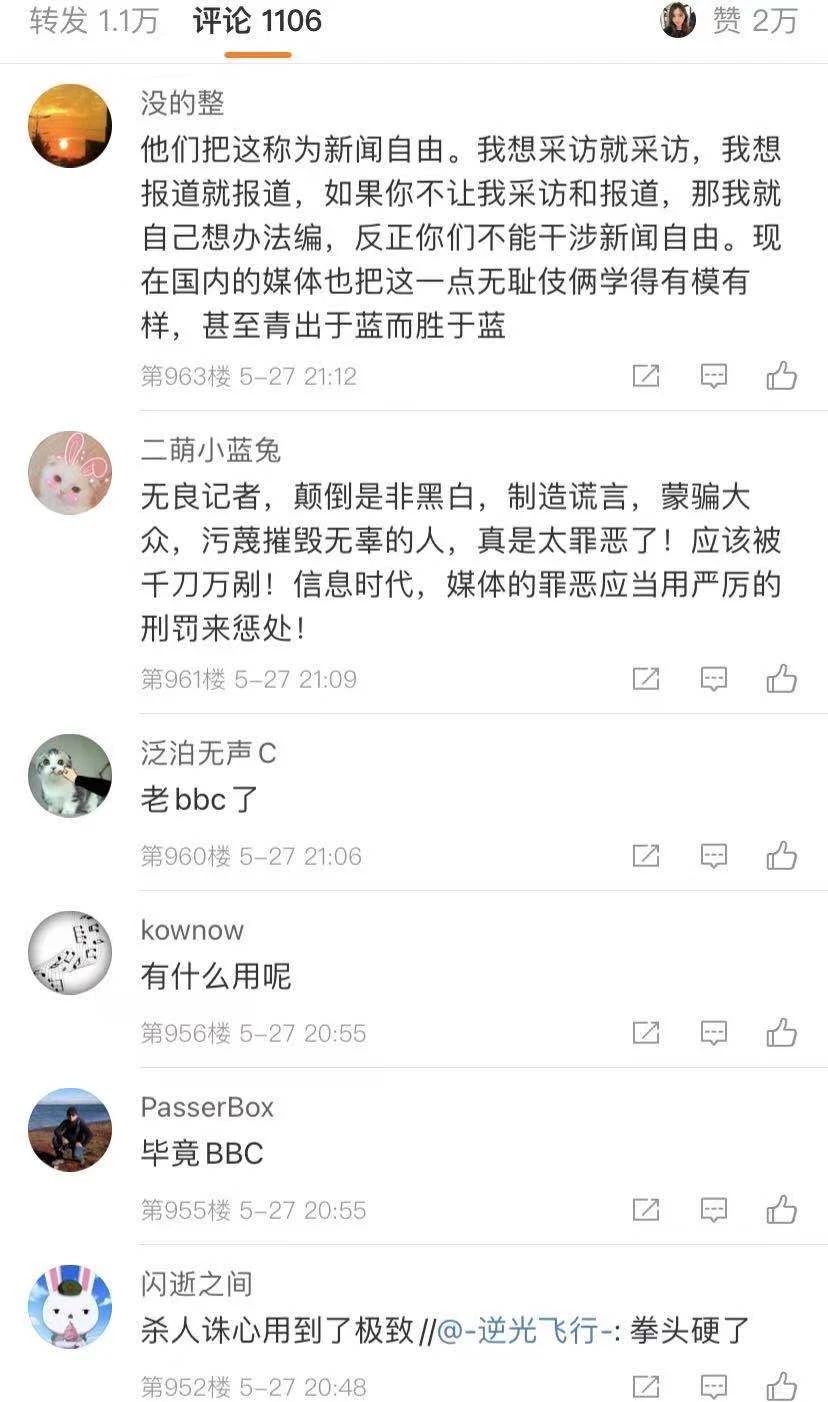828x1402 pixels.
Task: Repost PasserBox's comment
Action: click(646, 1210)
